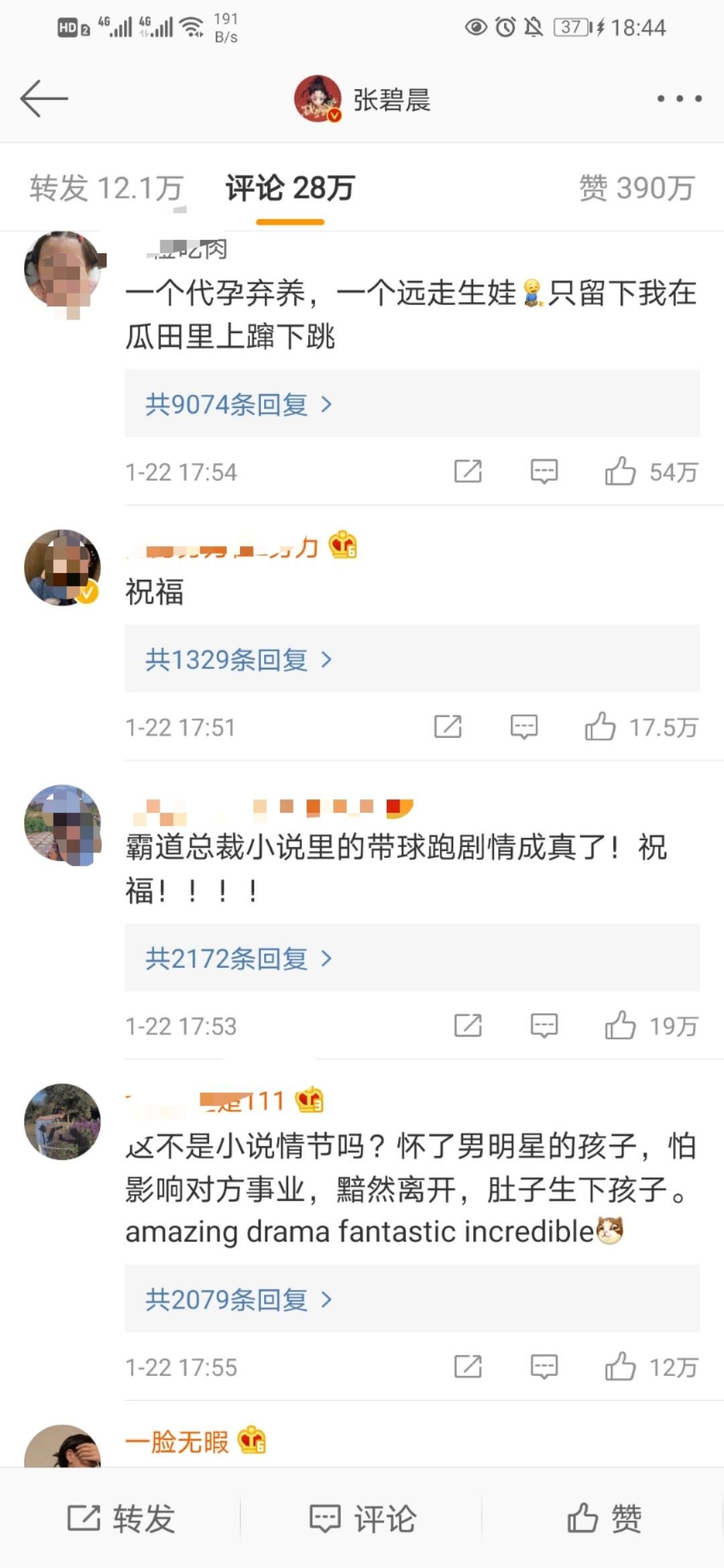Reply to the comment posted 1-22 17:54
Image resolution: width=724 pixels, height=1568 pixels.
pyautogui.click(x=544, y=471)
